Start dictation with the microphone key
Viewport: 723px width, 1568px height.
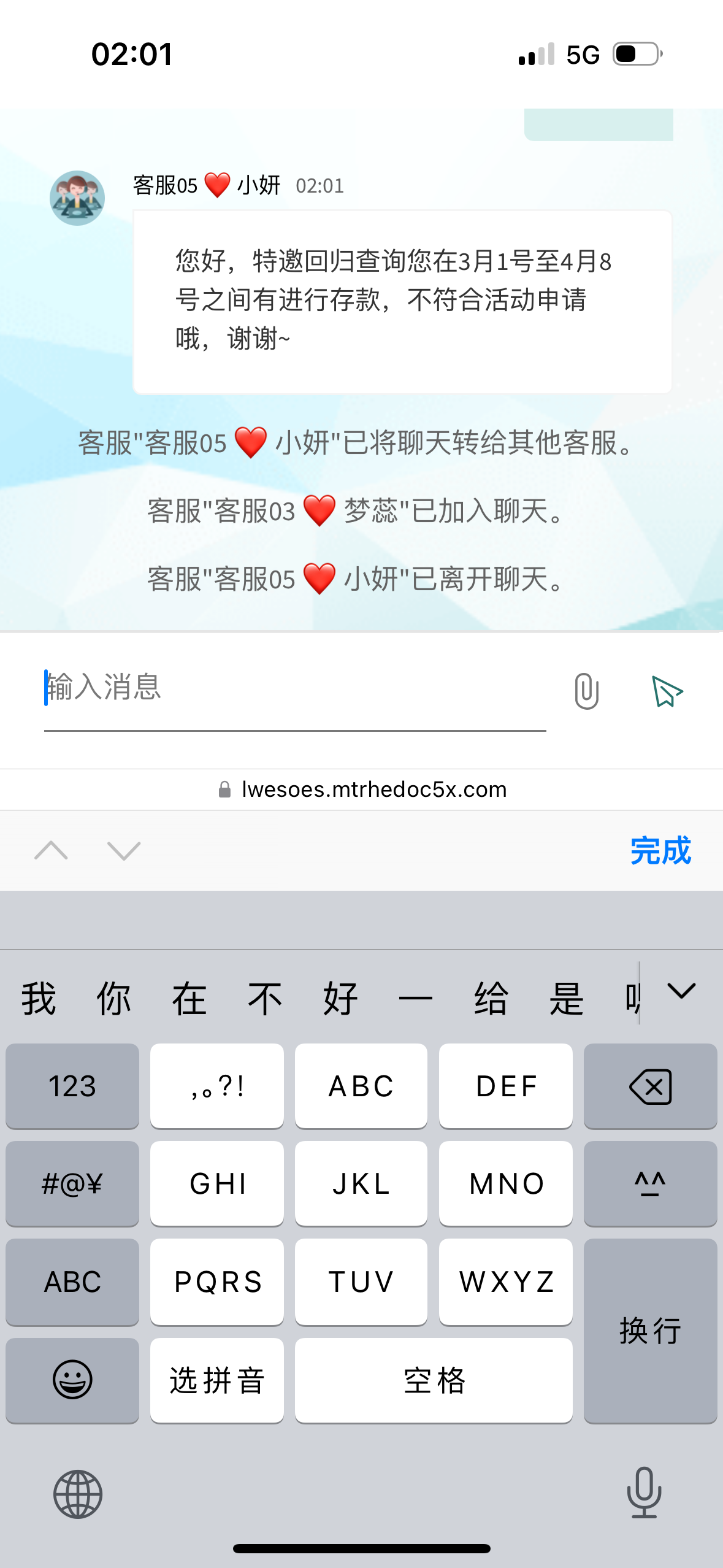(x=644, y=1493)
